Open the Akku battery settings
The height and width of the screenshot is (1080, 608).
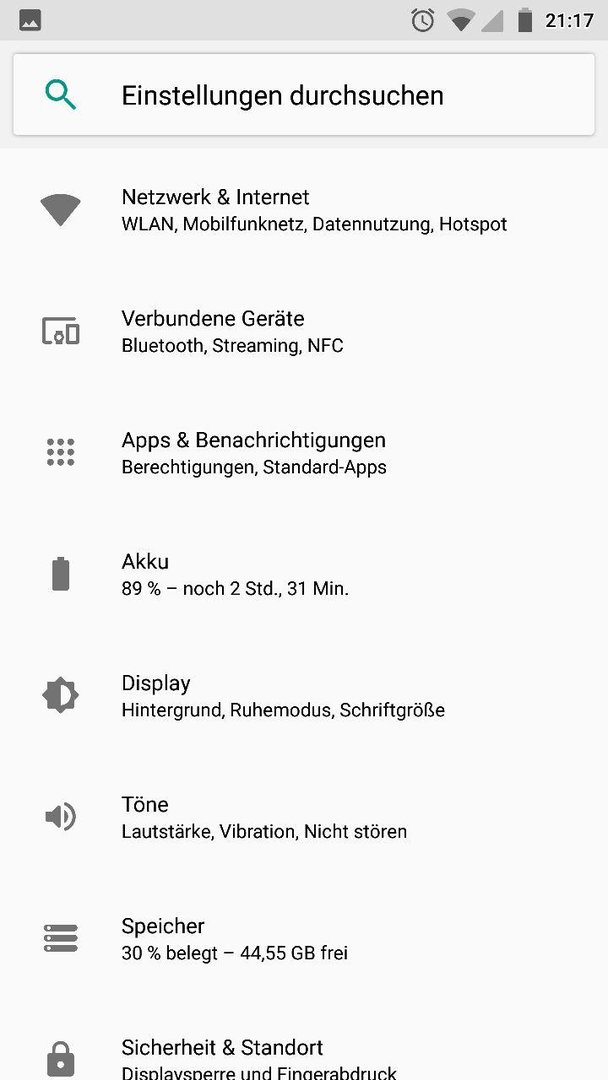304,574
